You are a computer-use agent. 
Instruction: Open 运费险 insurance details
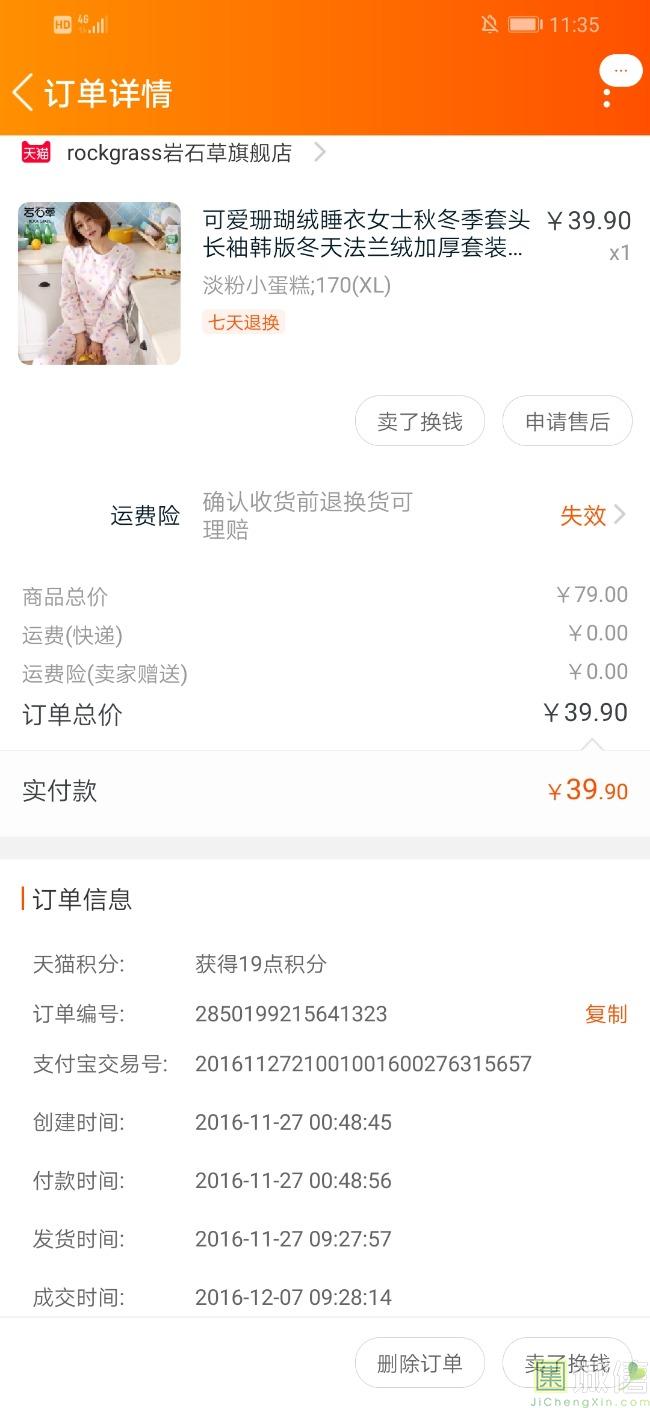point(592,515)
